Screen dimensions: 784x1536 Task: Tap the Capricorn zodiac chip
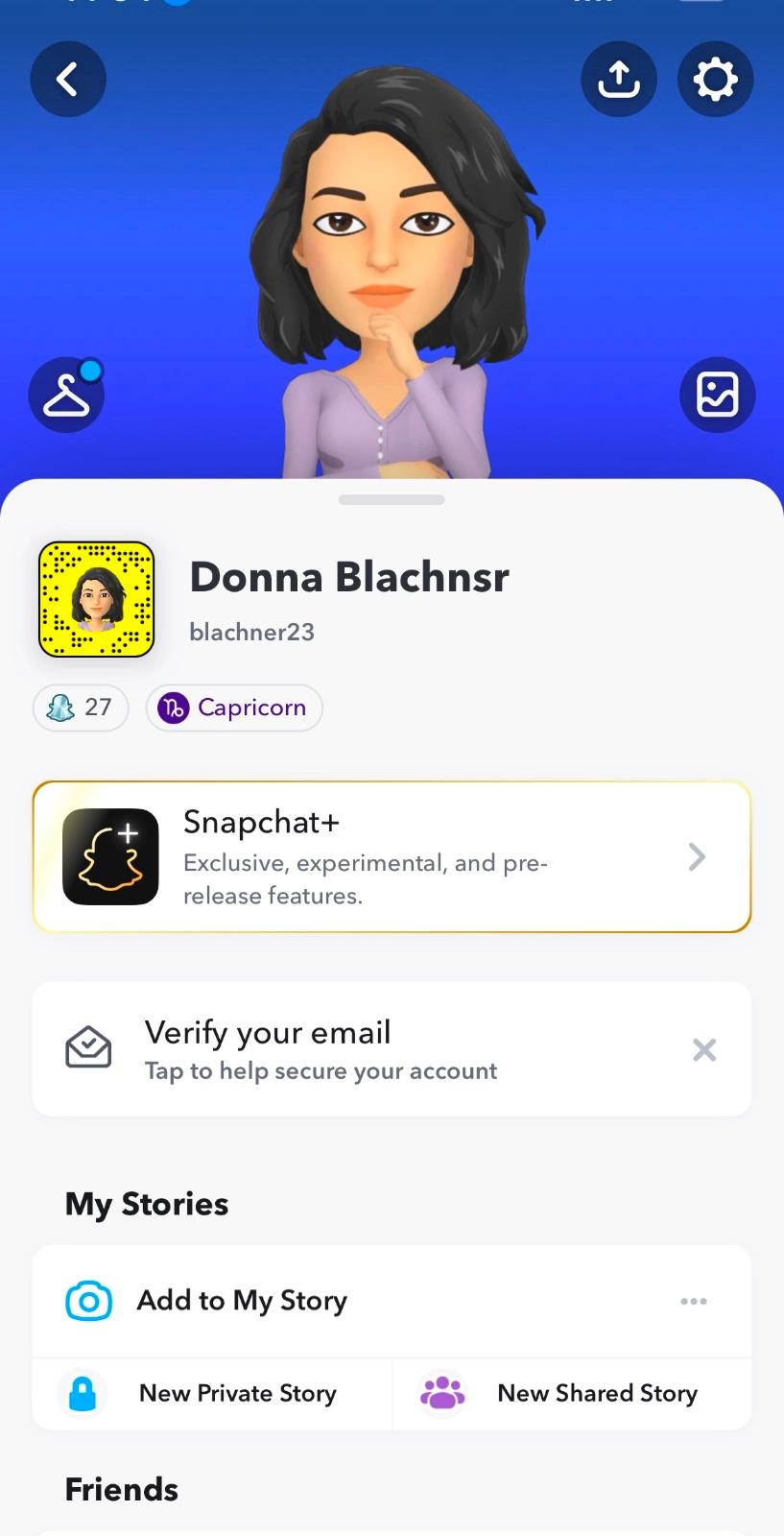(234, 708)
